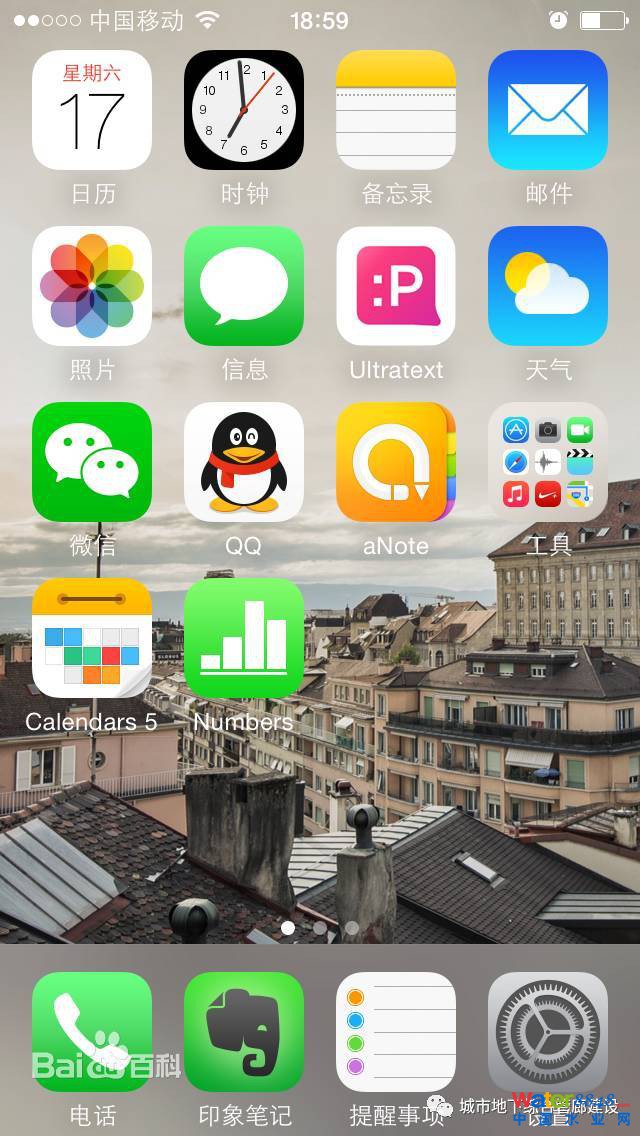Open the 邮件 mail app
Viewport: 640px width, 1136px height.
pyautogui.click(x=548, y=110)
